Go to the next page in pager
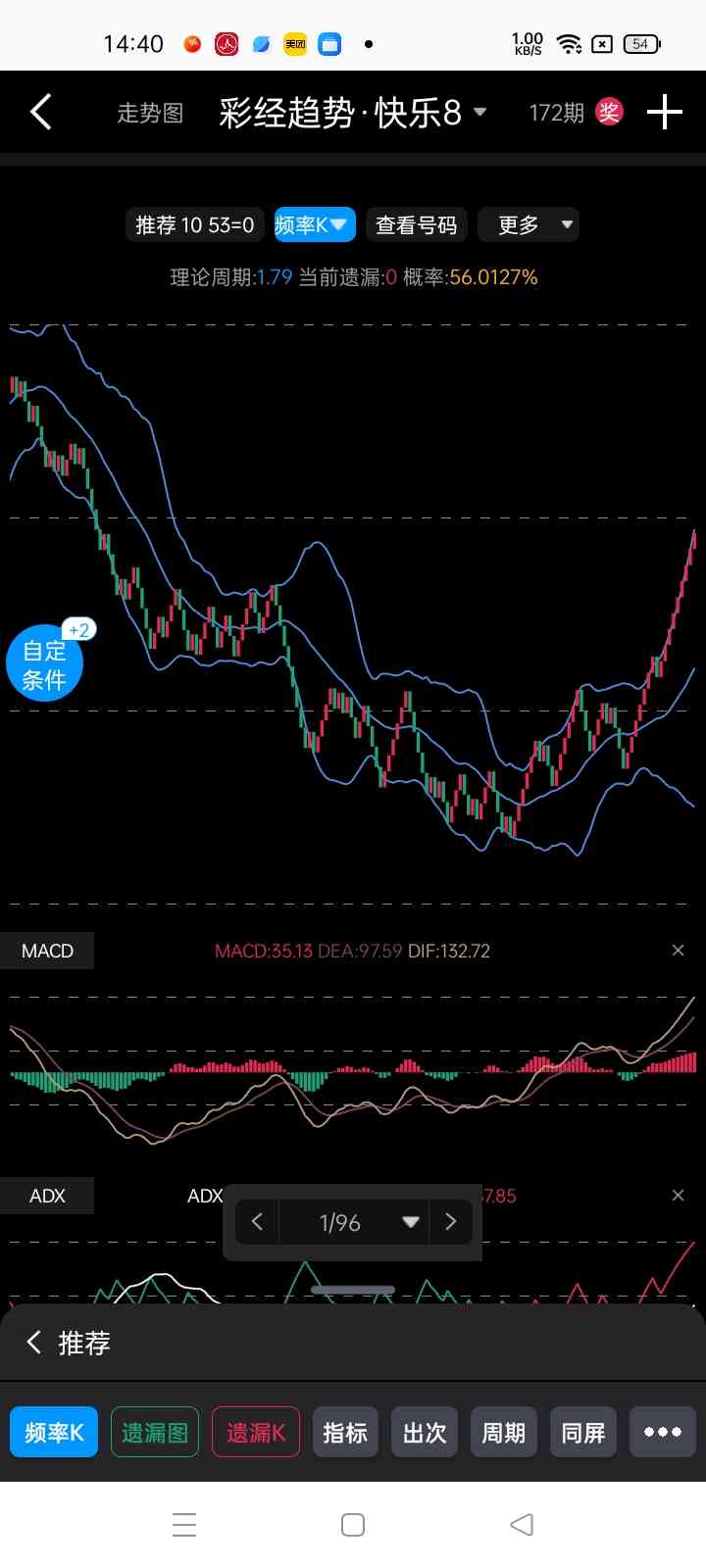Screen dimensions: 706x1568 (451, 1222)
